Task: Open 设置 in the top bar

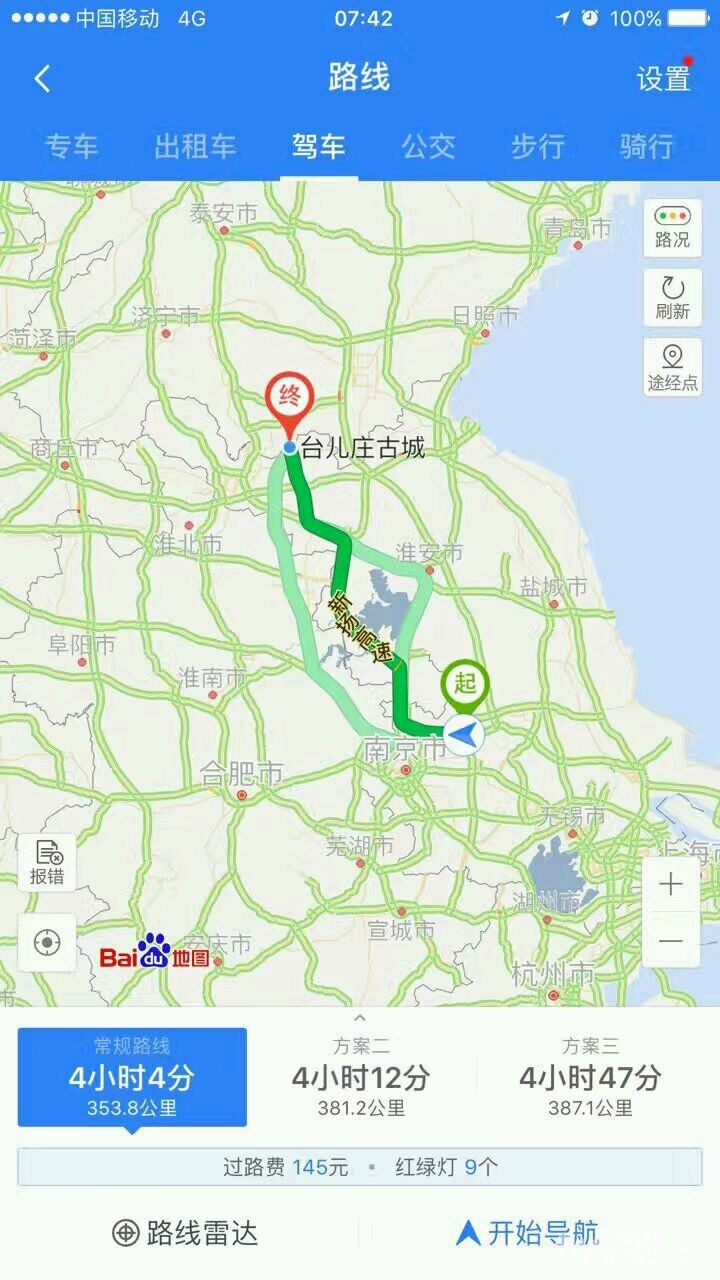Action: 664,79
